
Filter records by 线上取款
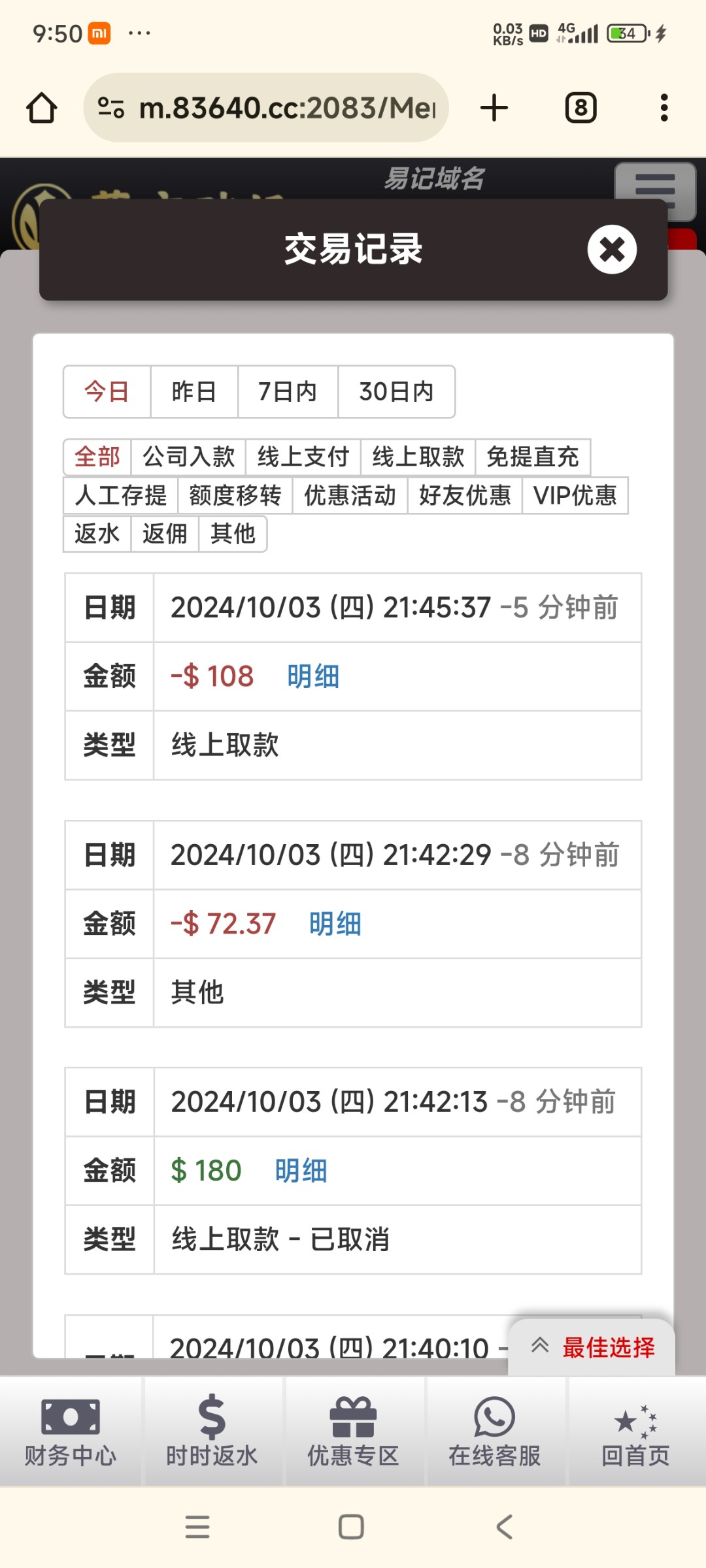418,457
